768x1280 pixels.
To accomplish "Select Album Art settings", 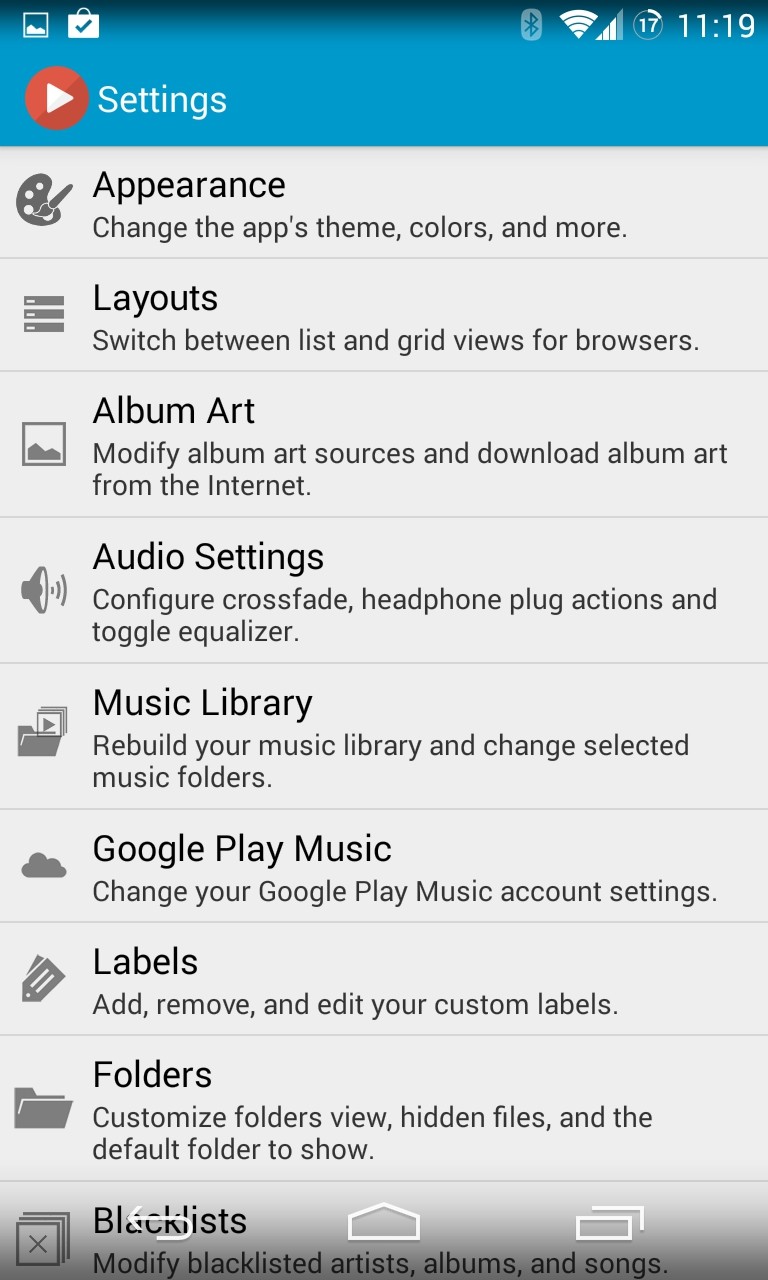I will (x=384, y=445).
